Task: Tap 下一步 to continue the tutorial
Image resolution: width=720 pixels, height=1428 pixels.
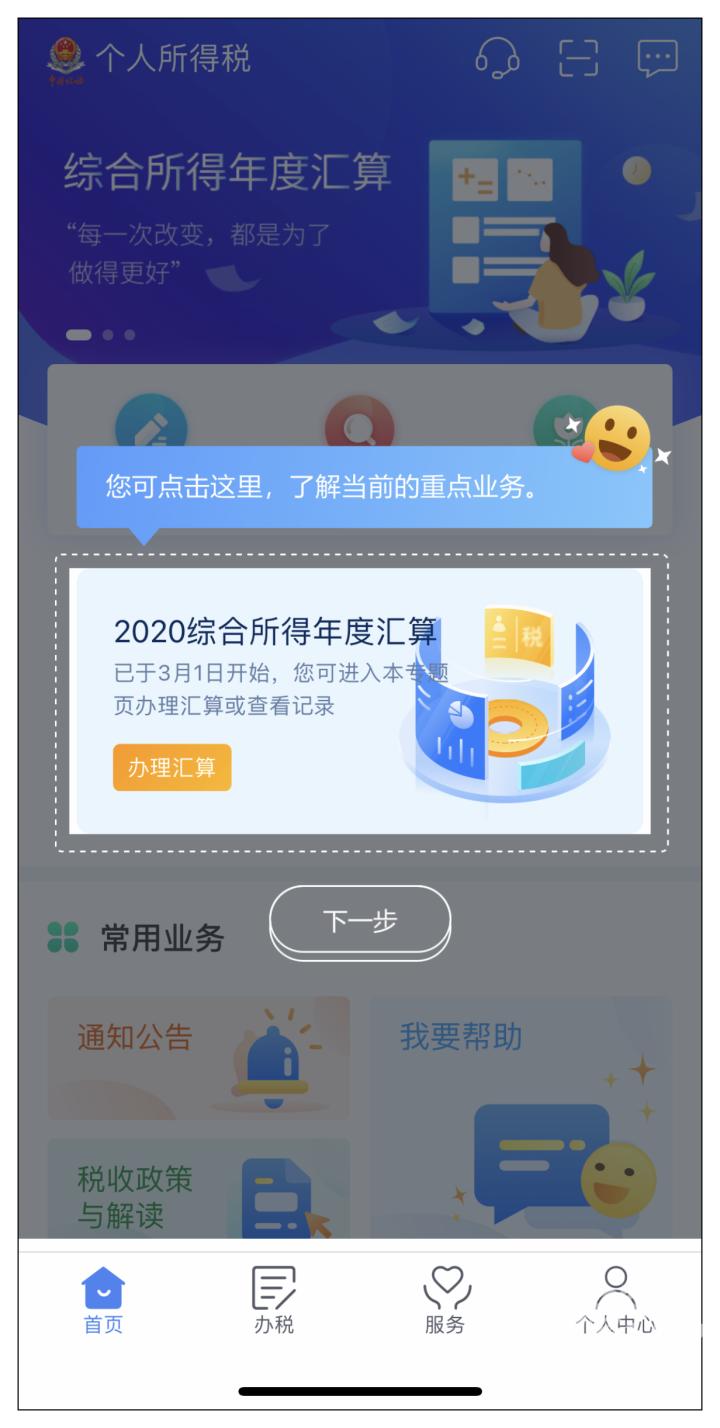Action: pyautogui.click(x=360, y=921)
